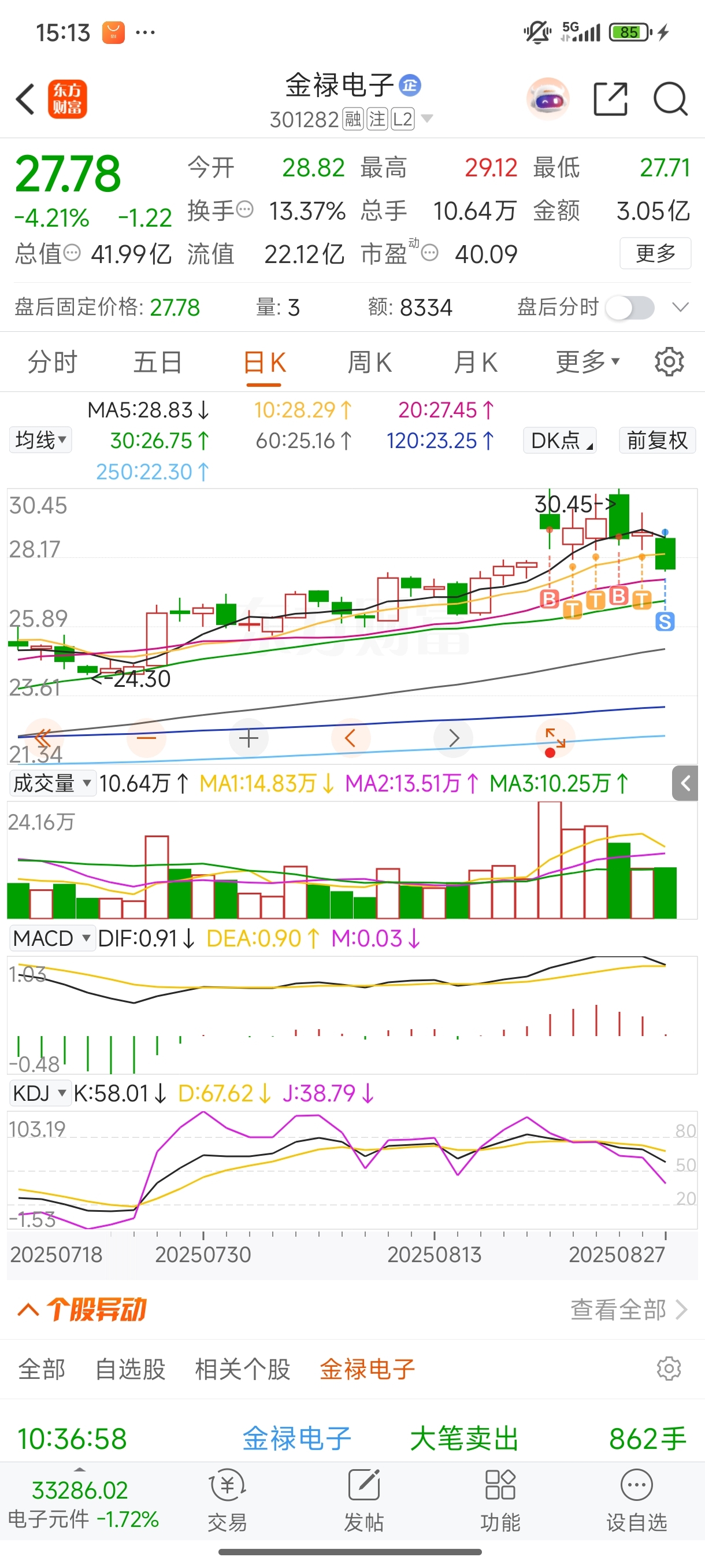Open chart settings gear icon

tap(669, 363)
